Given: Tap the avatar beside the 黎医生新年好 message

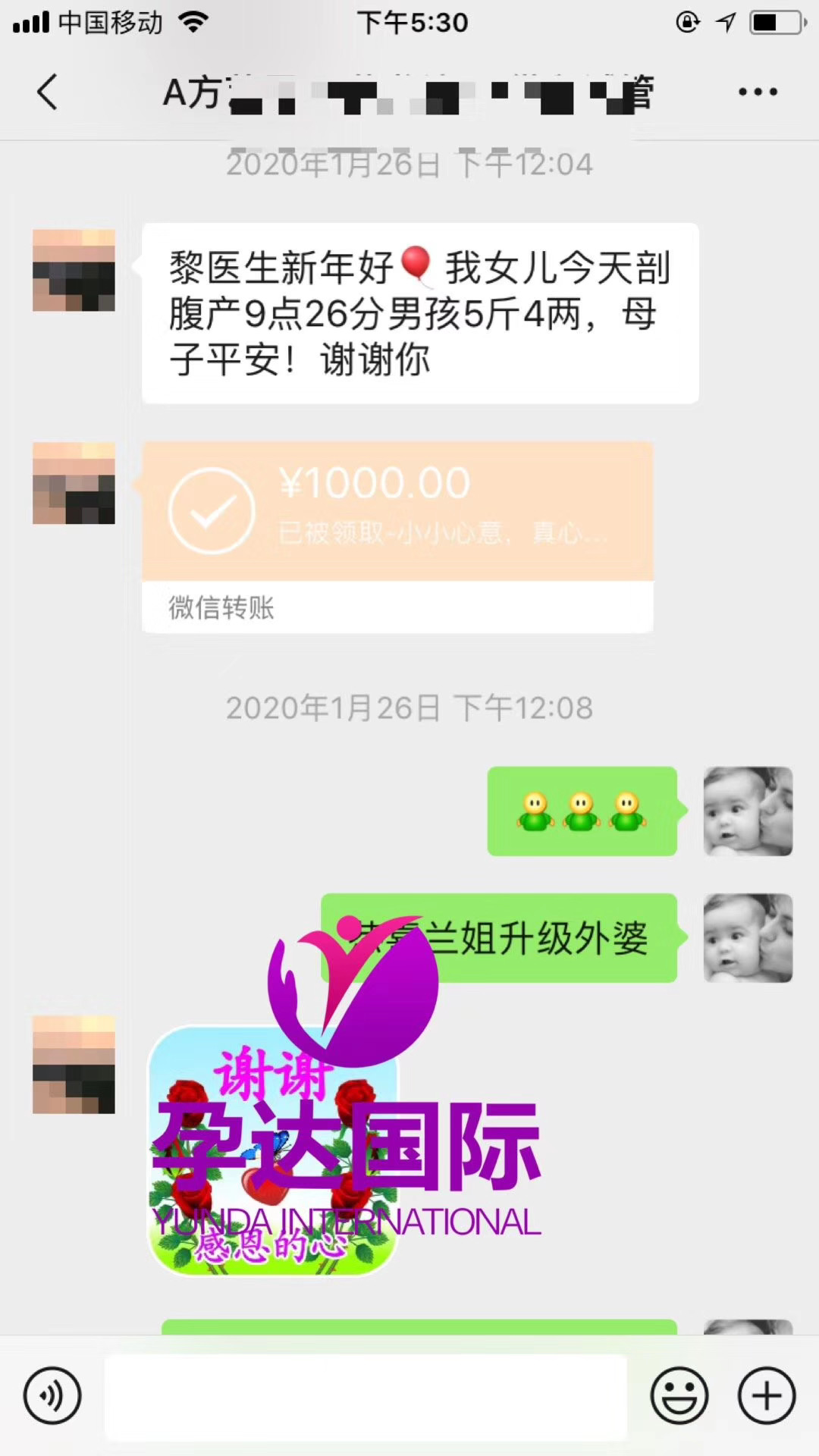Looking at the screenshot, I should pyautogui.click(x=74, y=271).
